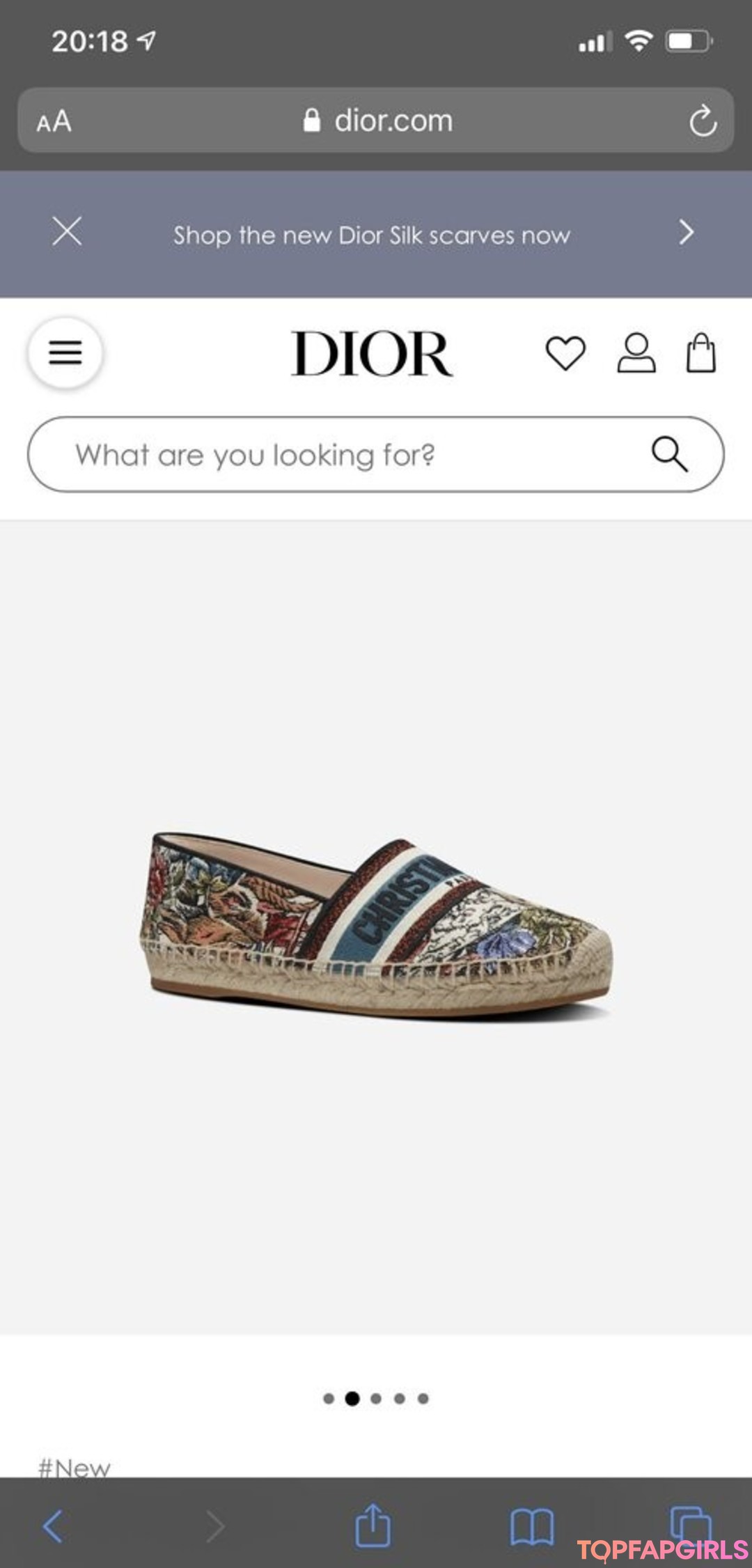Dismiss the Dior Silk scarves banner

point(67,232)
